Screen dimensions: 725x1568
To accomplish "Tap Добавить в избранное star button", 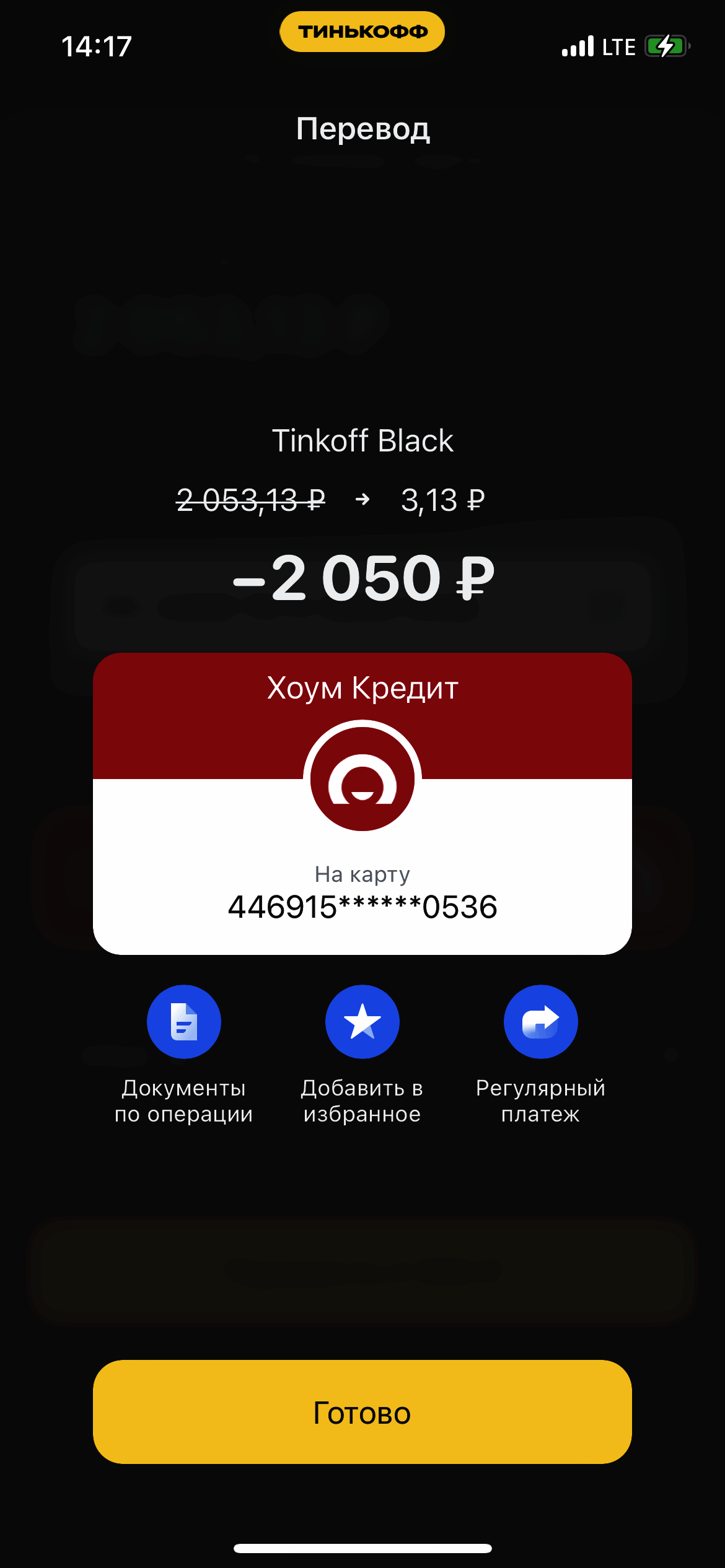I will [362, 1022].
